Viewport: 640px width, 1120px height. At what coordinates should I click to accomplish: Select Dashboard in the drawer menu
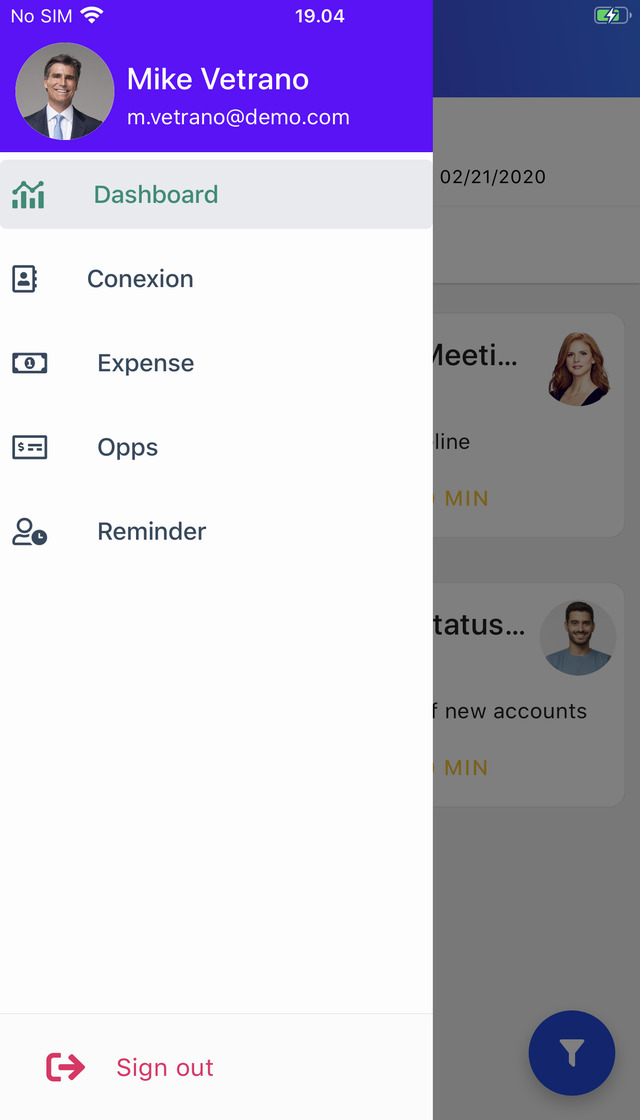coord(216,194)
